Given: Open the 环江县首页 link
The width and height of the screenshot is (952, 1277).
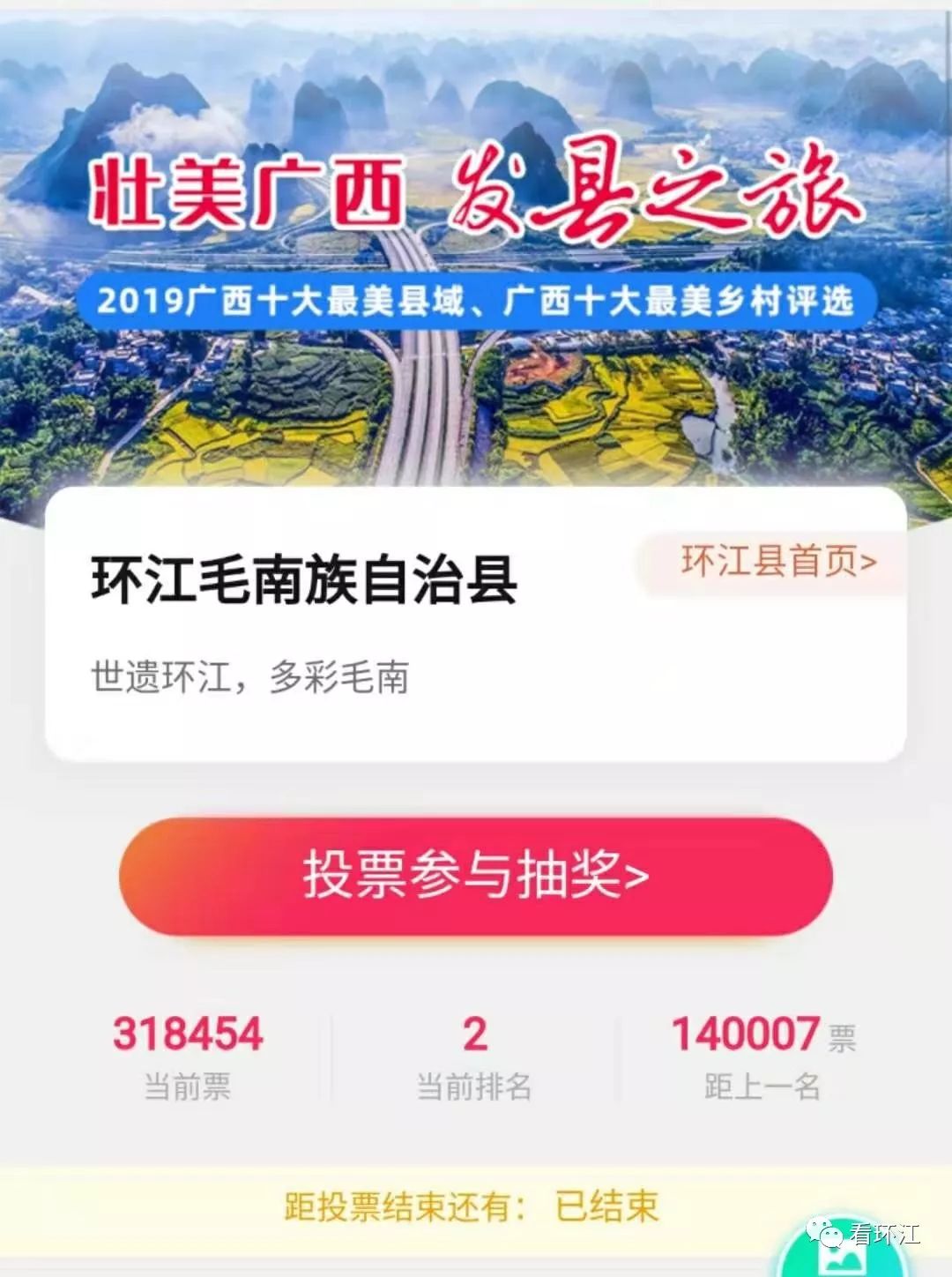Looking at the screenshot, I should pos(777,562).
